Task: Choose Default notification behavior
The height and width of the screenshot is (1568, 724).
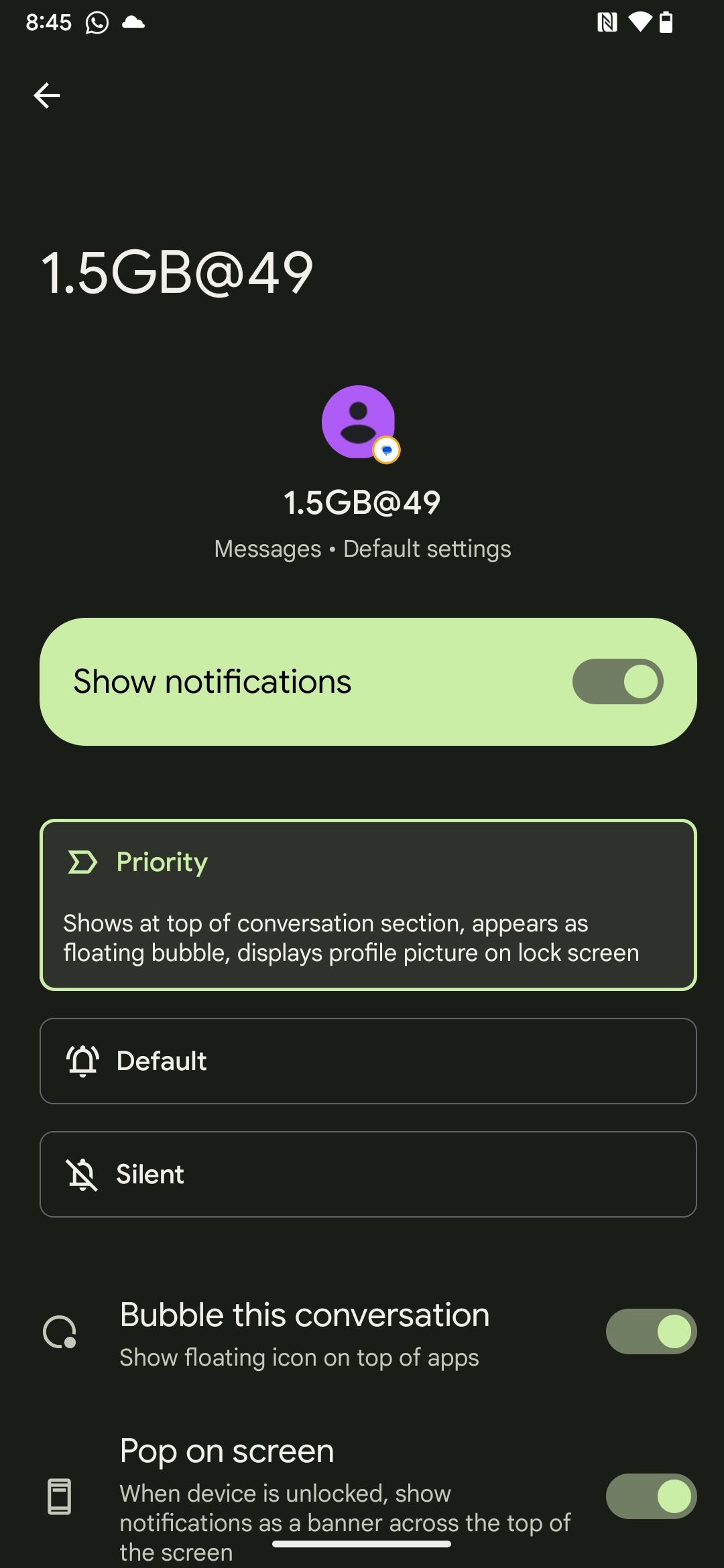Action: 367,1061
